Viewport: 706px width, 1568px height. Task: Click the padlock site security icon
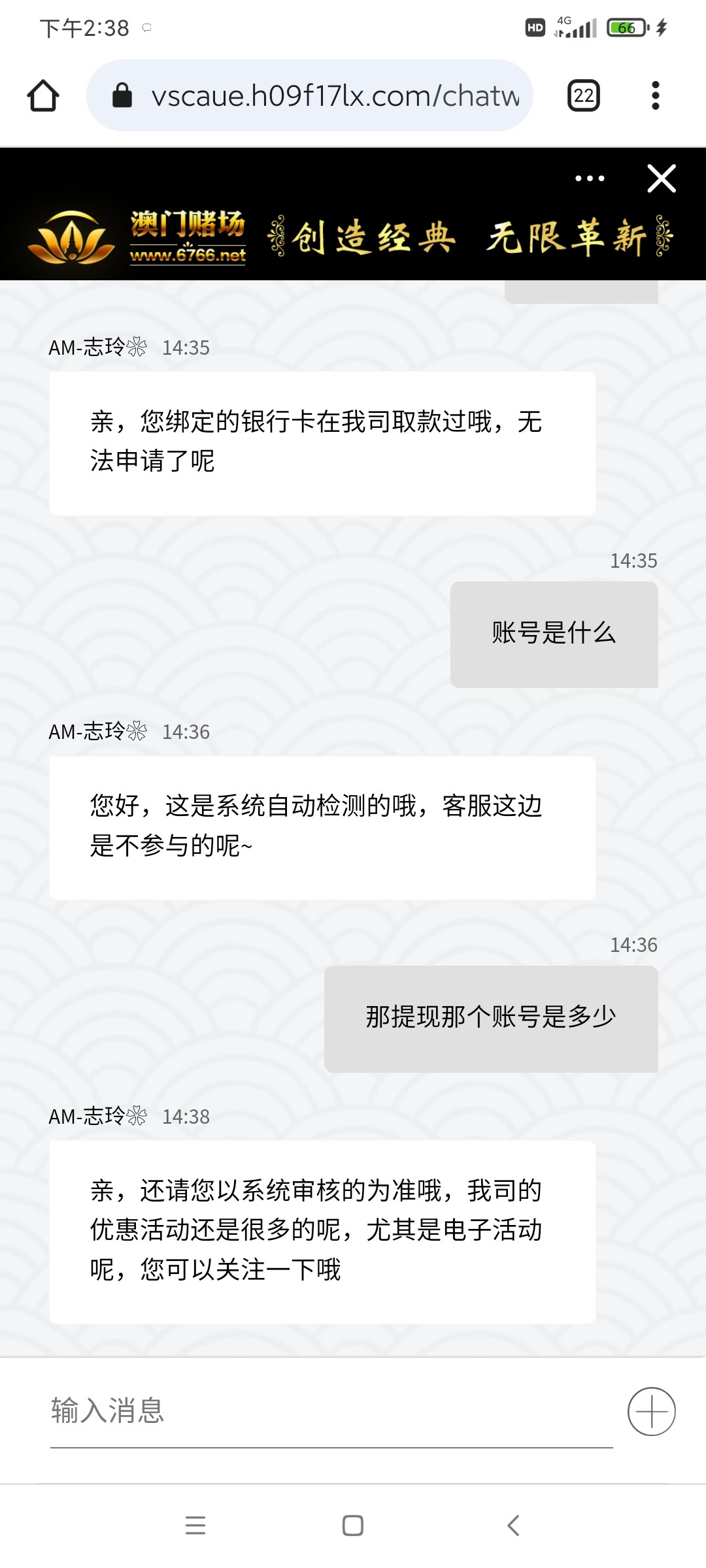122,95
